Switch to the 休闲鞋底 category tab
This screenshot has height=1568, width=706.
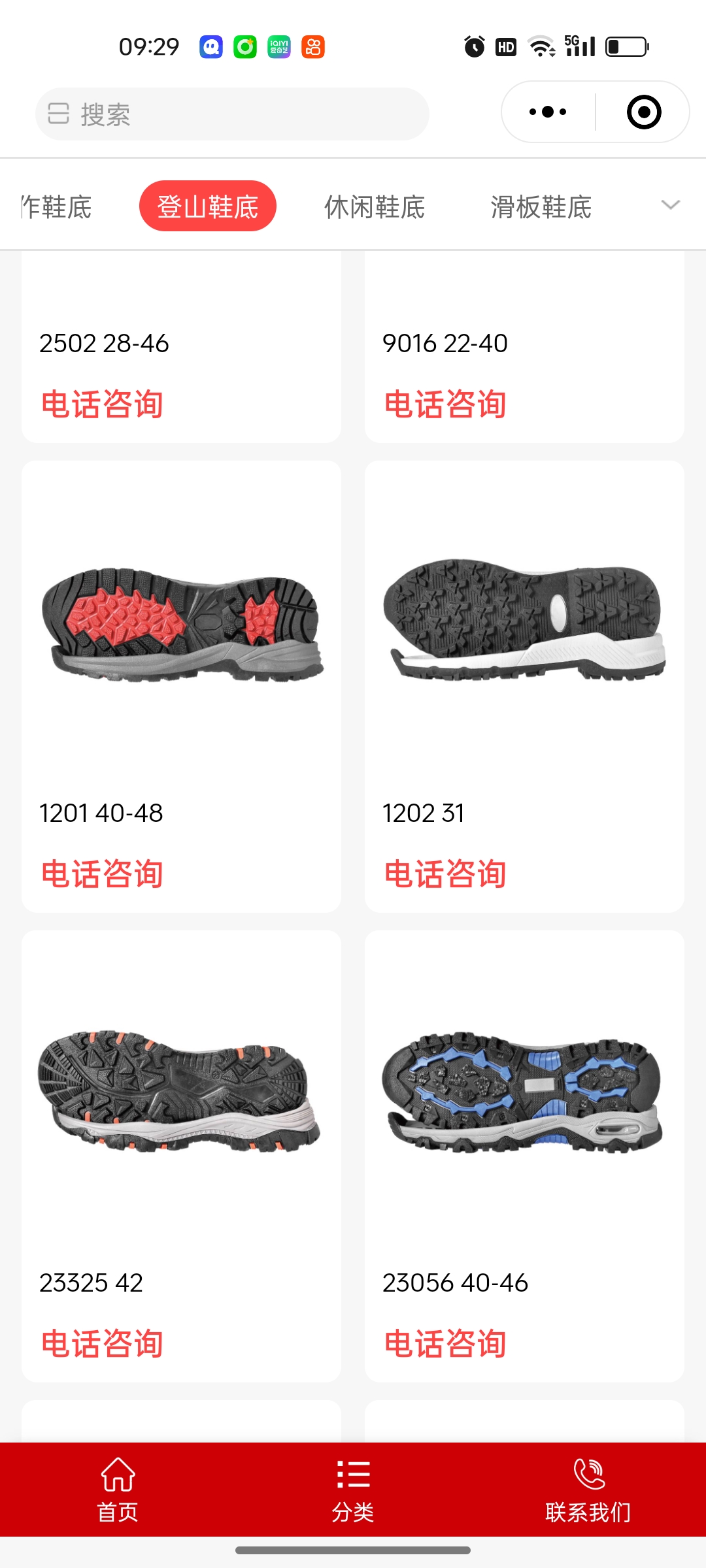(375, 207)
